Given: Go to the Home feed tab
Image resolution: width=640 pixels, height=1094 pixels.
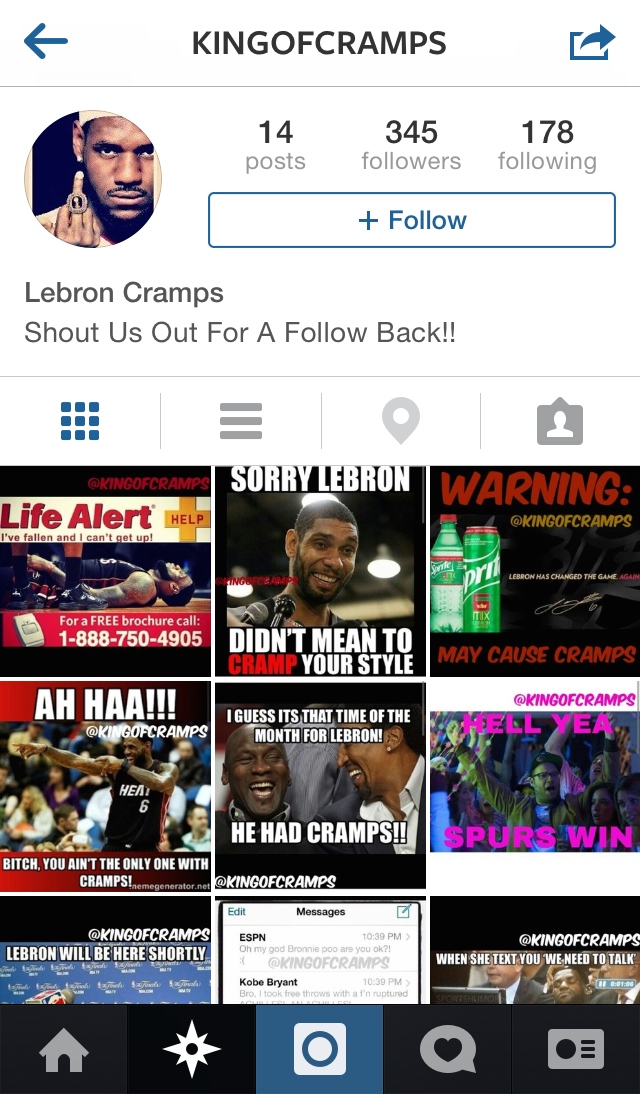Looking at the screenshot, I should pos(64,1050).
